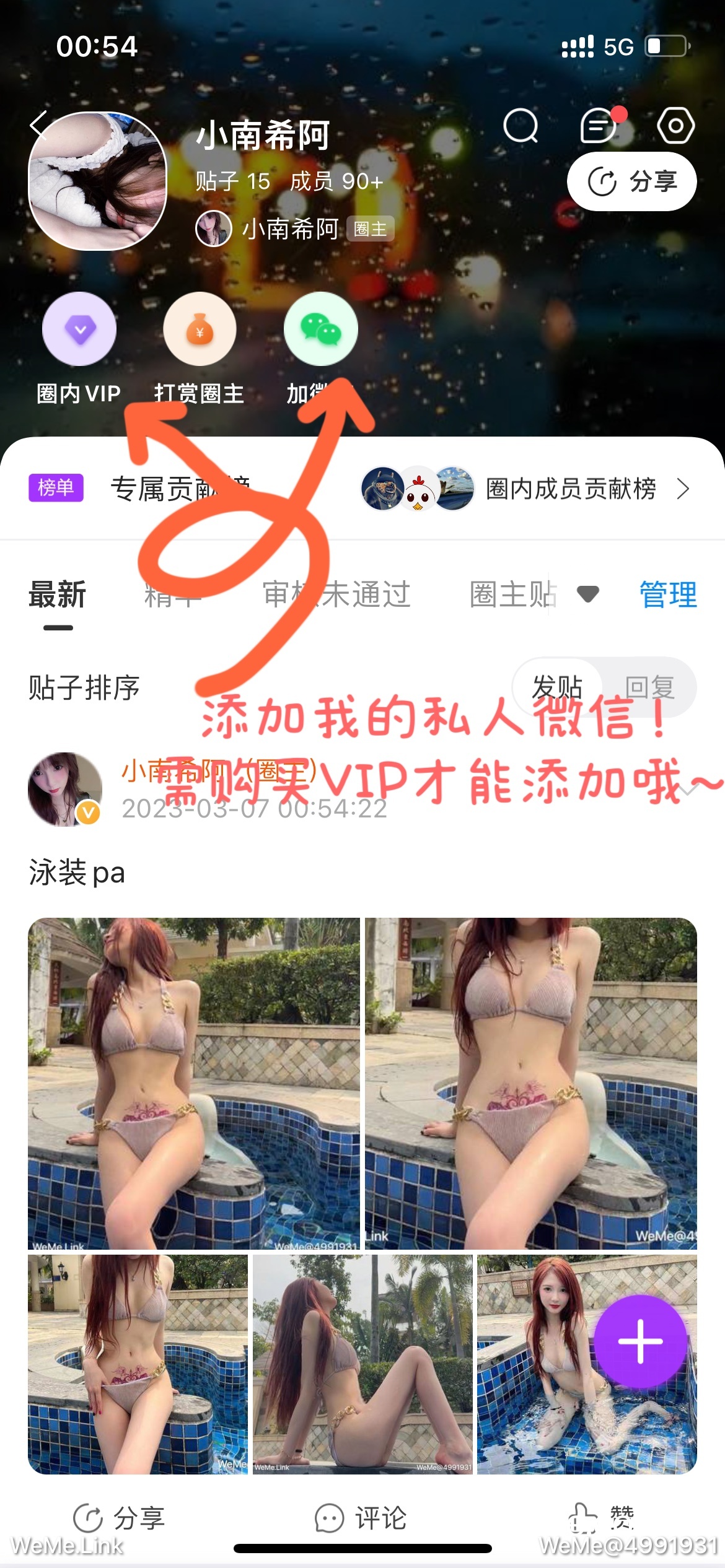Open the search icon in the header
This screenshot has width=725, height=1568.
[x=521, y=126]
